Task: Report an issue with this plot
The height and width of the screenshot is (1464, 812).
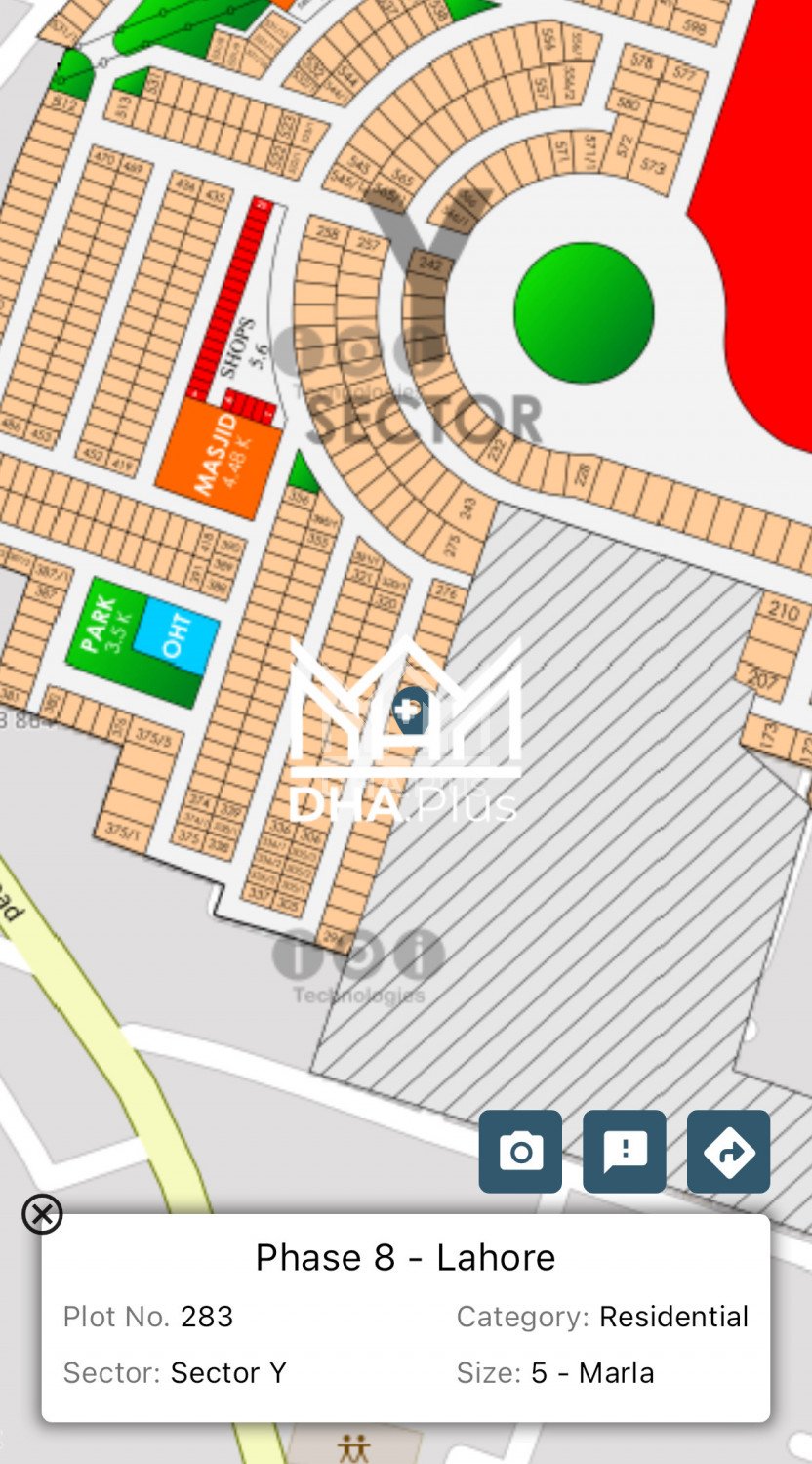Action: click(625, 1151)
